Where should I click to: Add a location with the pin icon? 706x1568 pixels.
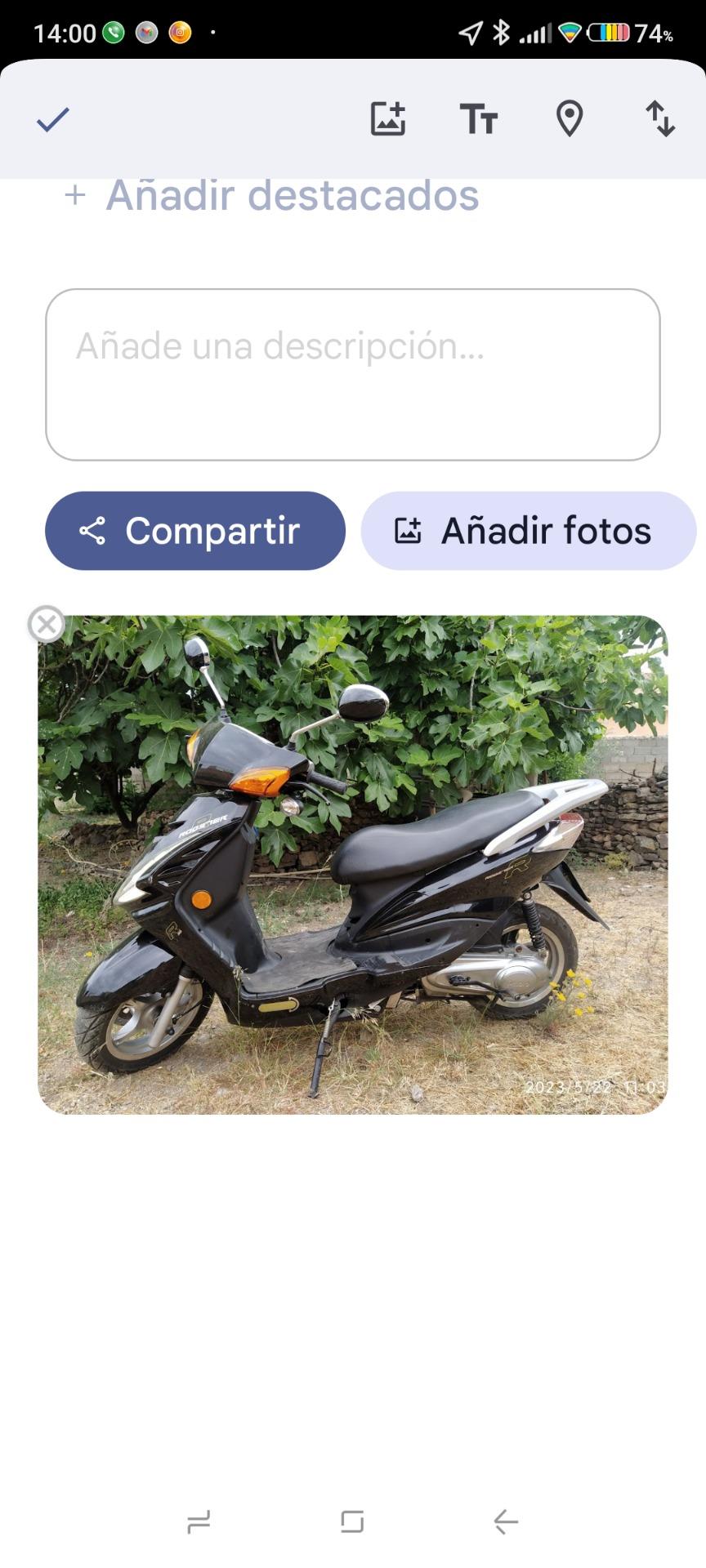pyautogui.click(x=569, y=119)
